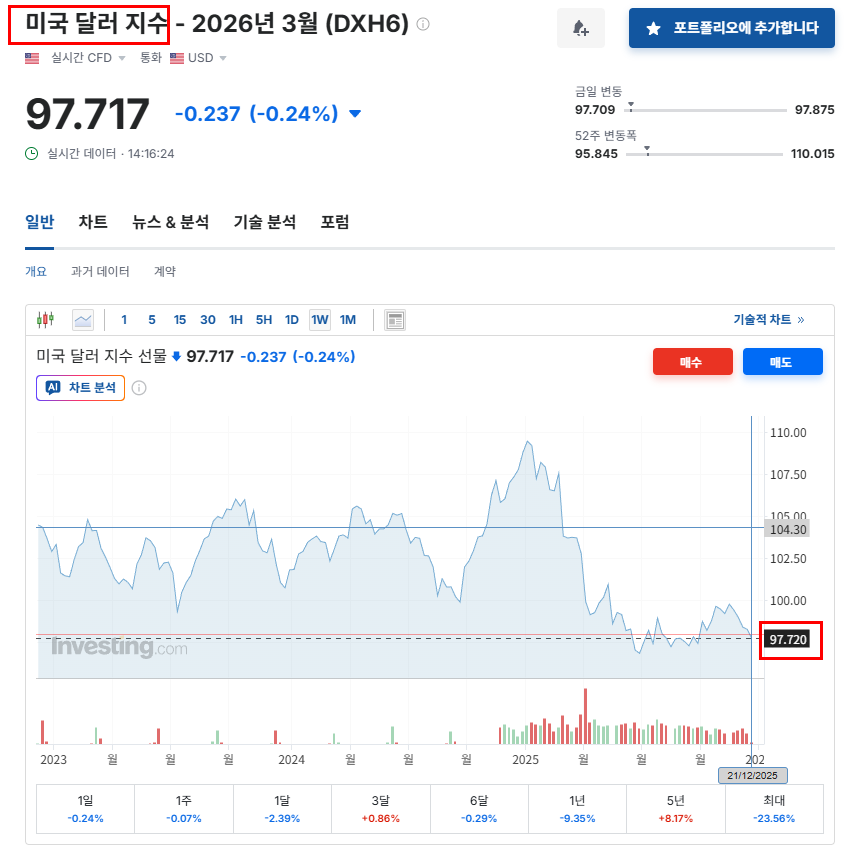Viewport: 853px width, 861px height.
Task: Tap 포트폴리오에 추가합니다 button
Action: 731,29
